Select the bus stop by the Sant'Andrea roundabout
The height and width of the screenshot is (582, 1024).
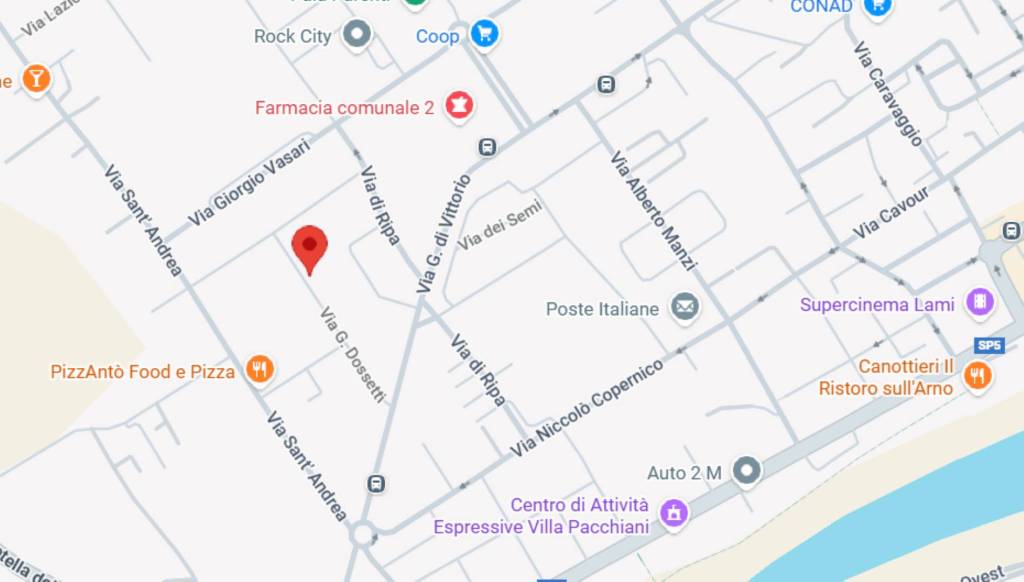click(376, 484)
